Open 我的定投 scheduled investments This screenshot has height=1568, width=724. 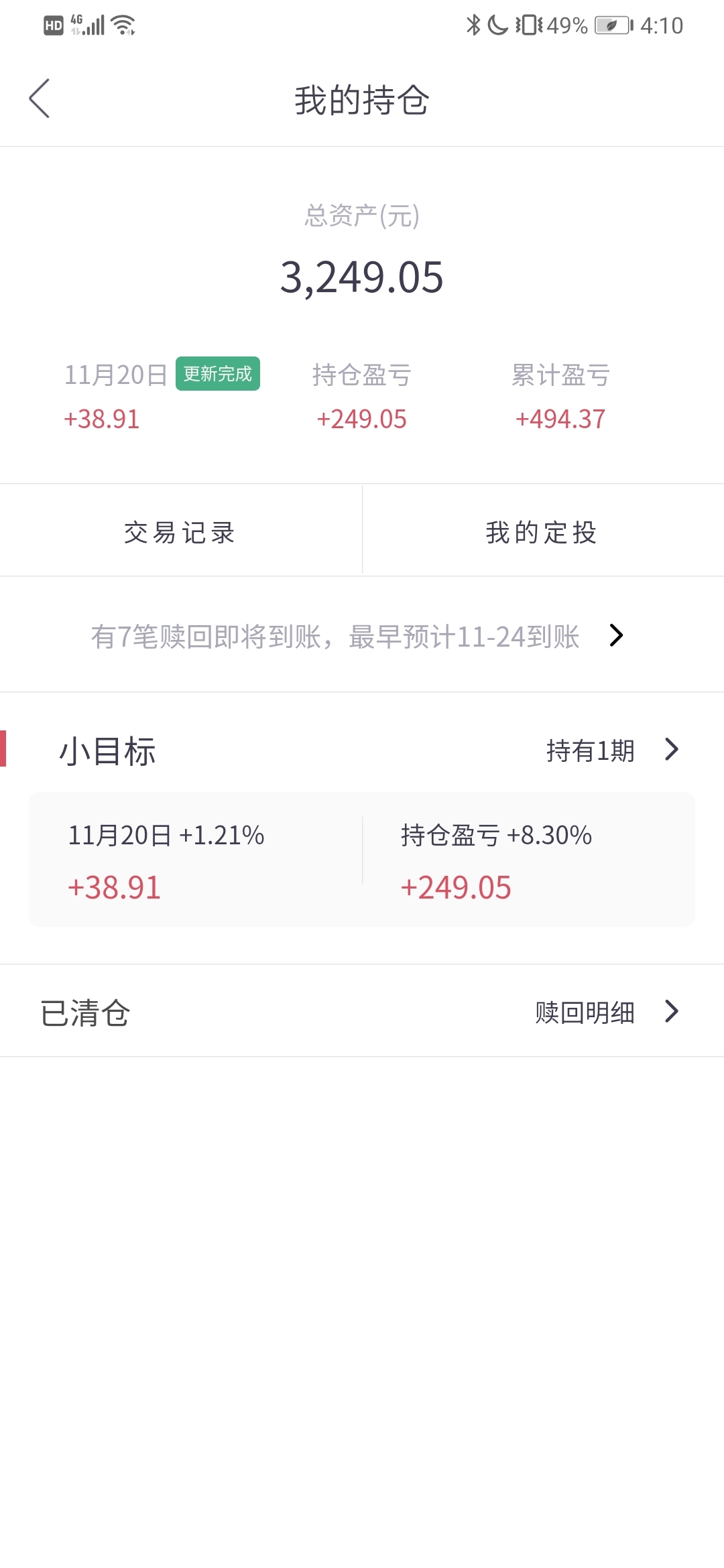[x=542, y=532]
